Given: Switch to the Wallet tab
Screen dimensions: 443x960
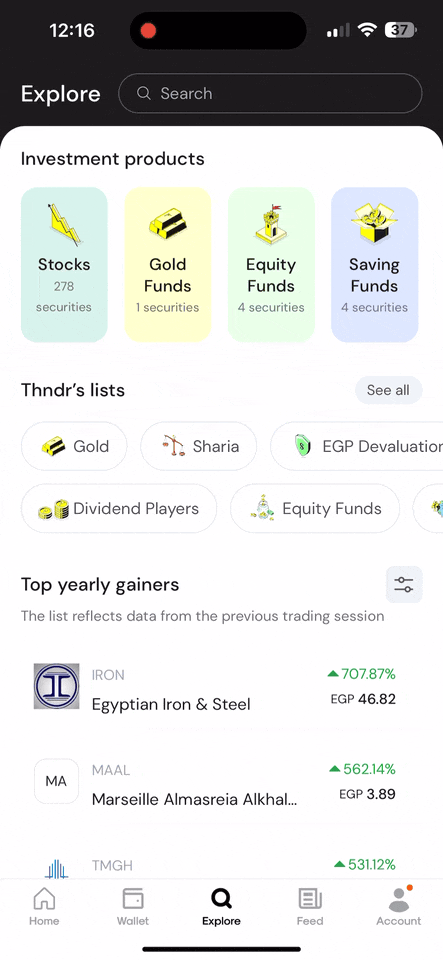Looking at the screenshot, I should coord(133,908).
